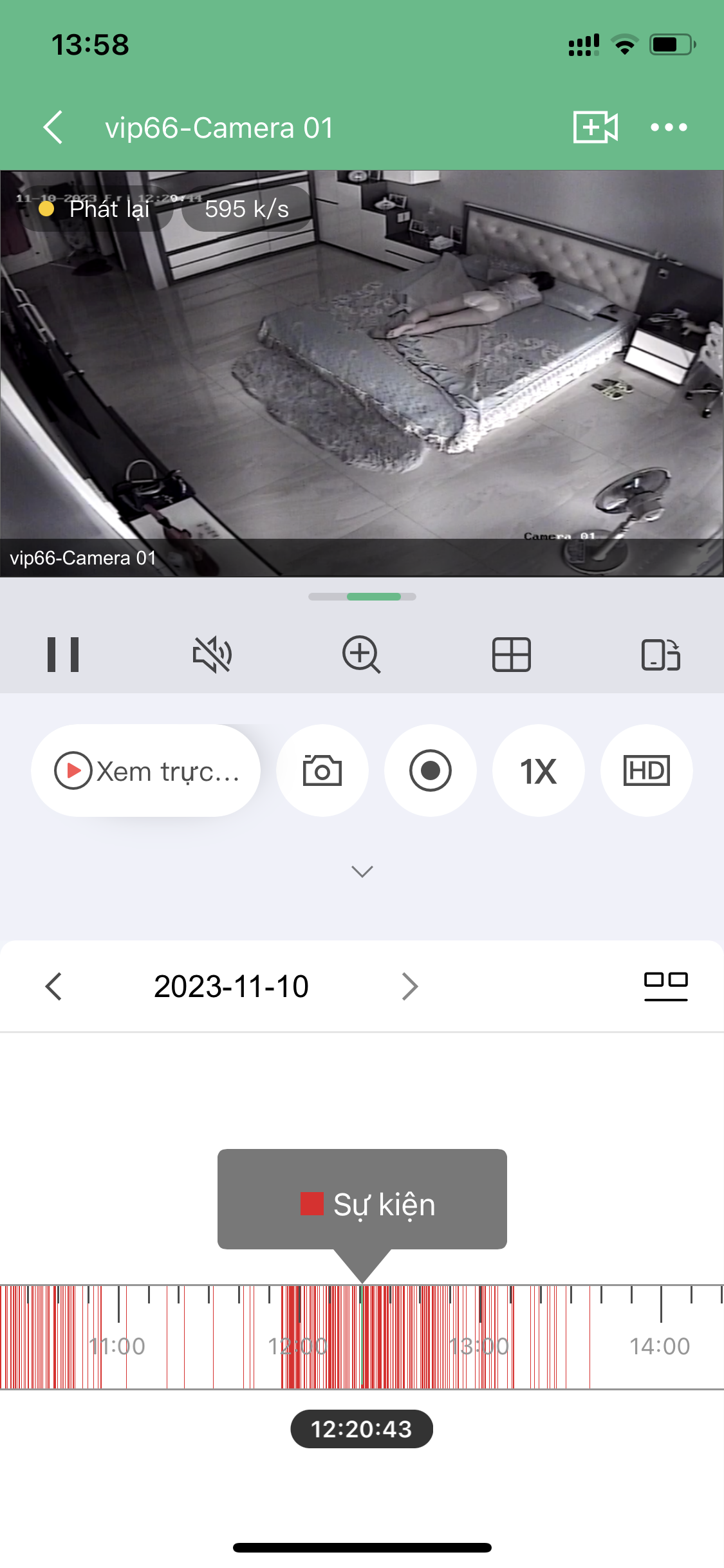This screenshot has width=724, height=1568.
Task: Tap the rotate screen icon
Action: coord(661,655)
